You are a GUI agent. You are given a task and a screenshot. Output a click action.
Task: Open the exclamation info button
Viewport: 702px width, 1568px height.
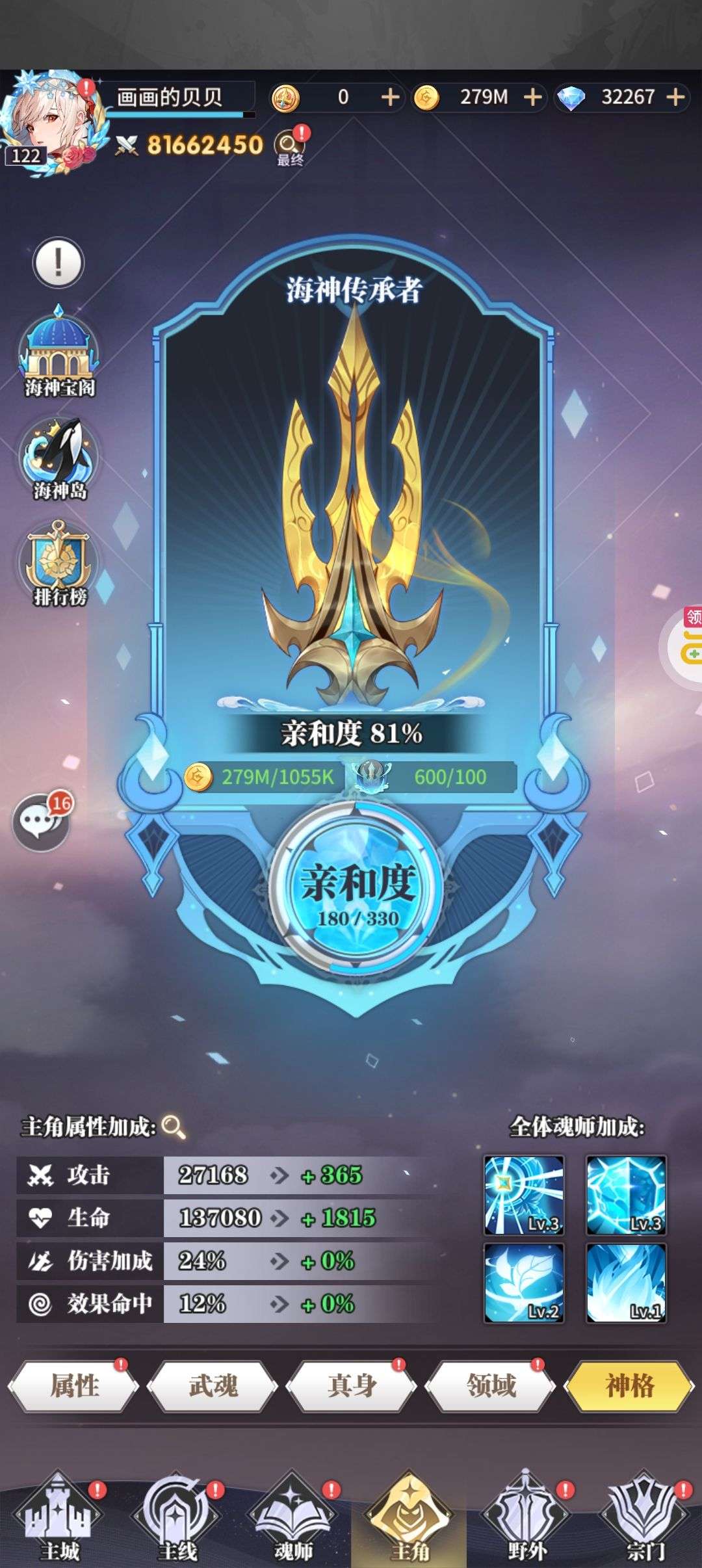click(x=58, y=263)
